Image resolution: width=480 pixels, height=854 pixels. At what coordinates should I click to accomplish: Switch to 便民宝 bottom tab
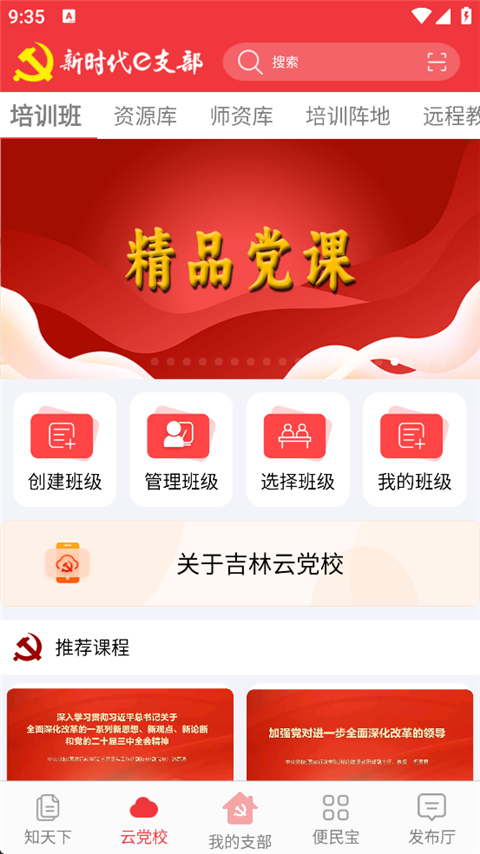tap(336, 818)
